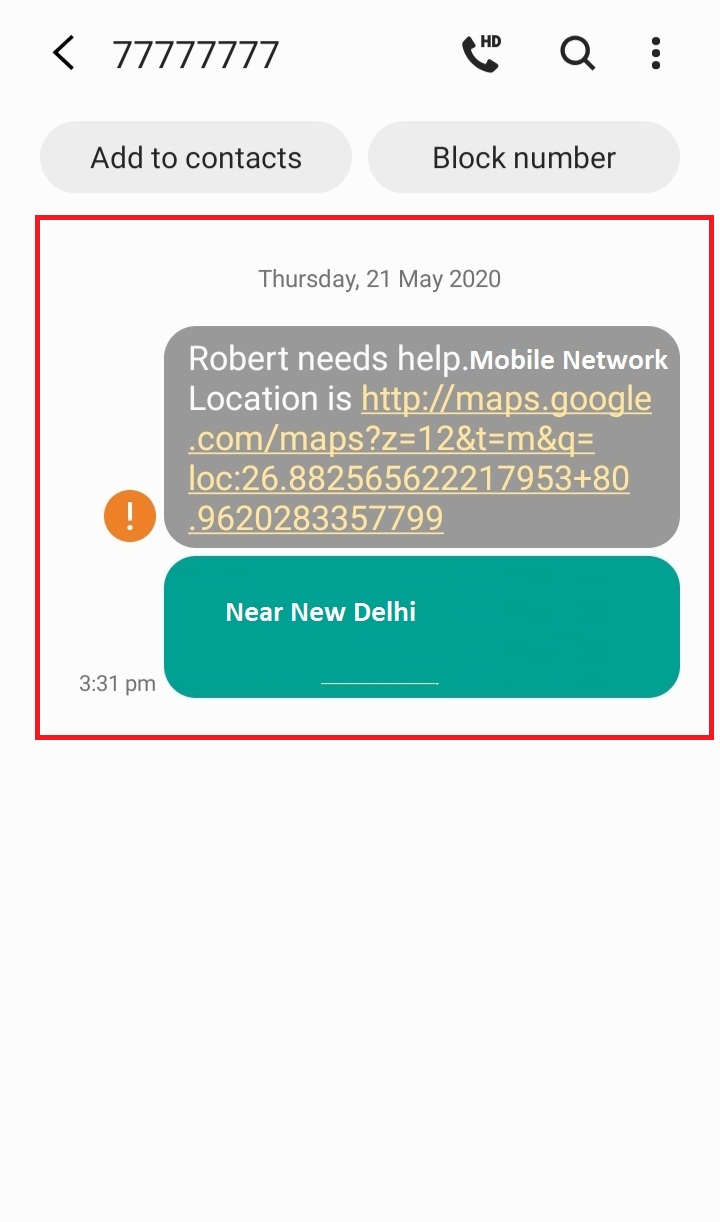
Task: Go back to the message list
Action: click(x=64, y=53)
